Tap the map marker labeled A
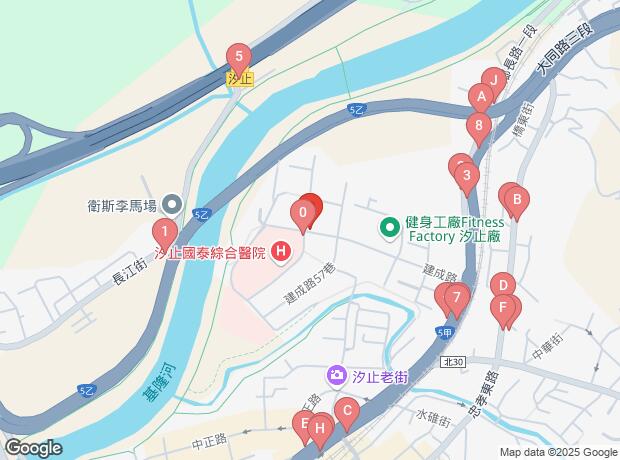This screenshot has width=620, height=460. [x=482, y=97]
